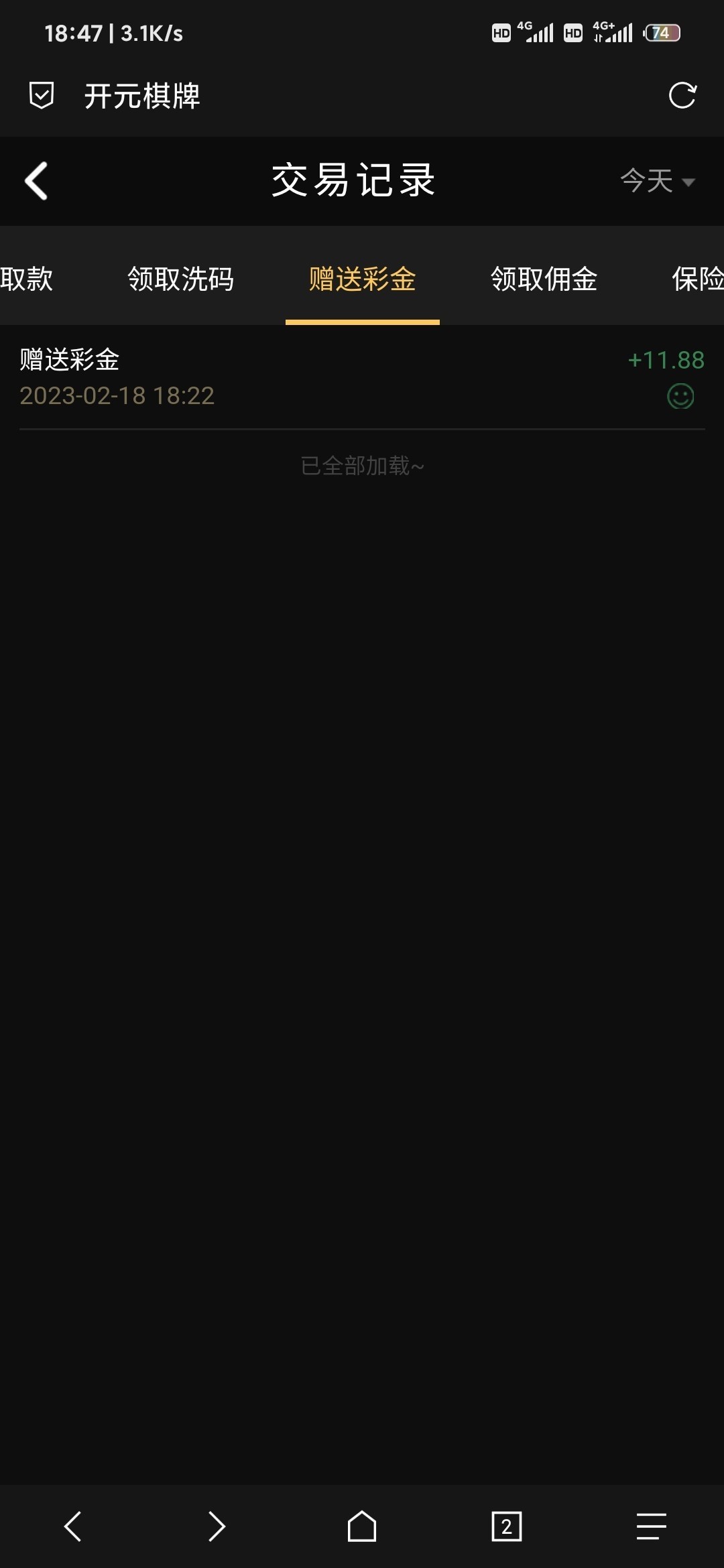Reload the page with refresh icon
Screen dimensions: 724x1568
click(x=682, y=96)
